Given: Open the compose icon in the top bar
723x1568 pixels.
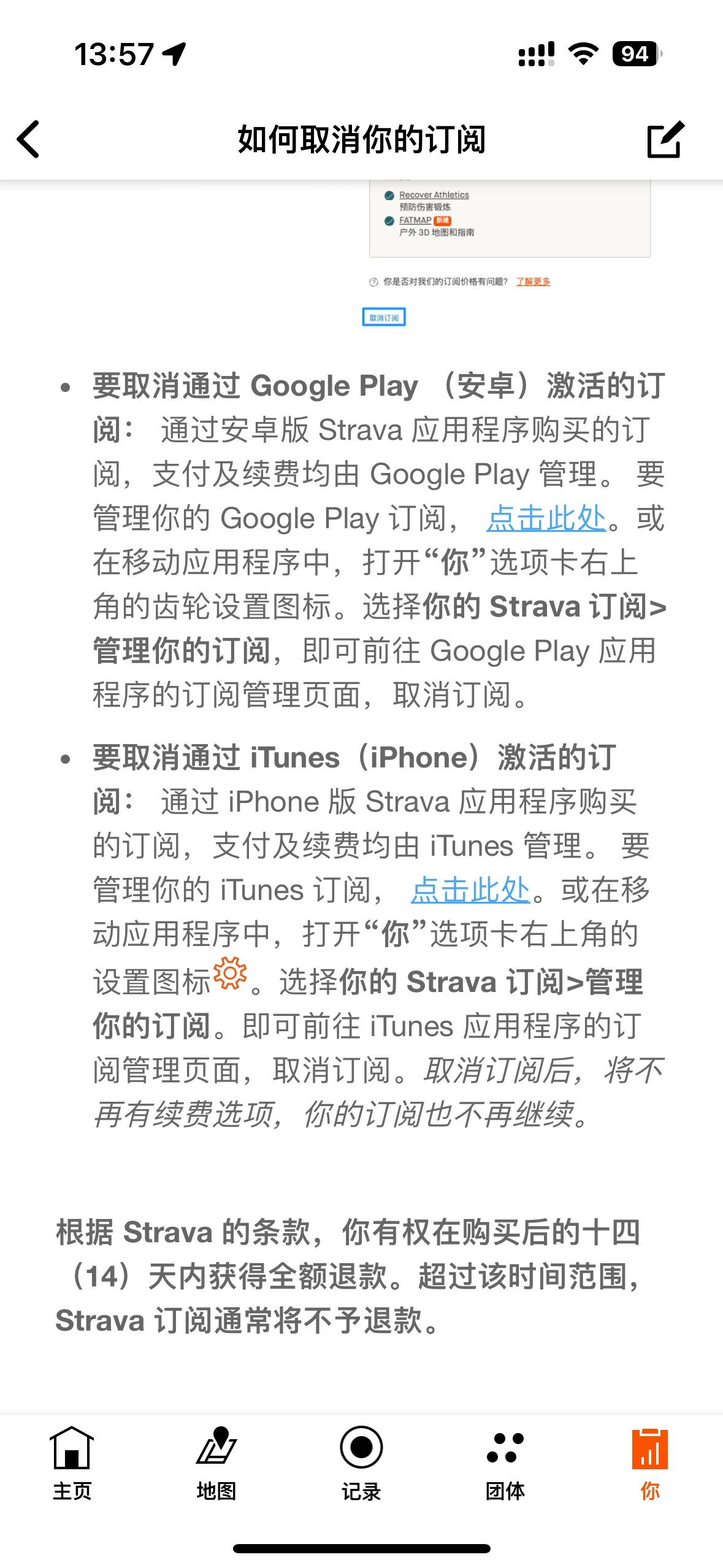Looking at the screenshot, I should [x=665, y=139].
